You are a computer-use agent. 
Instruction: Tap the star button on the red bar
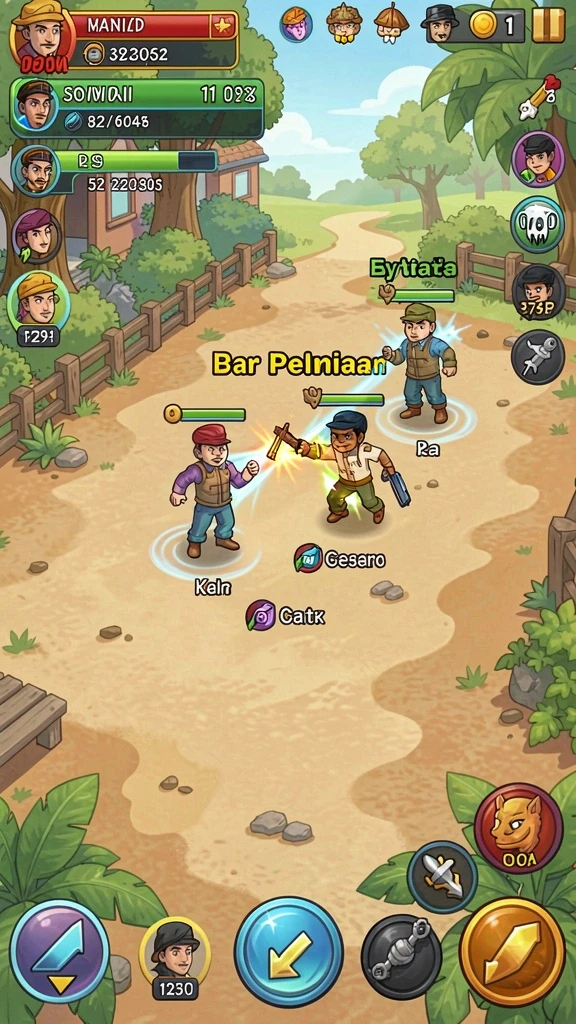pyautogui.click(x=222, y=26)
